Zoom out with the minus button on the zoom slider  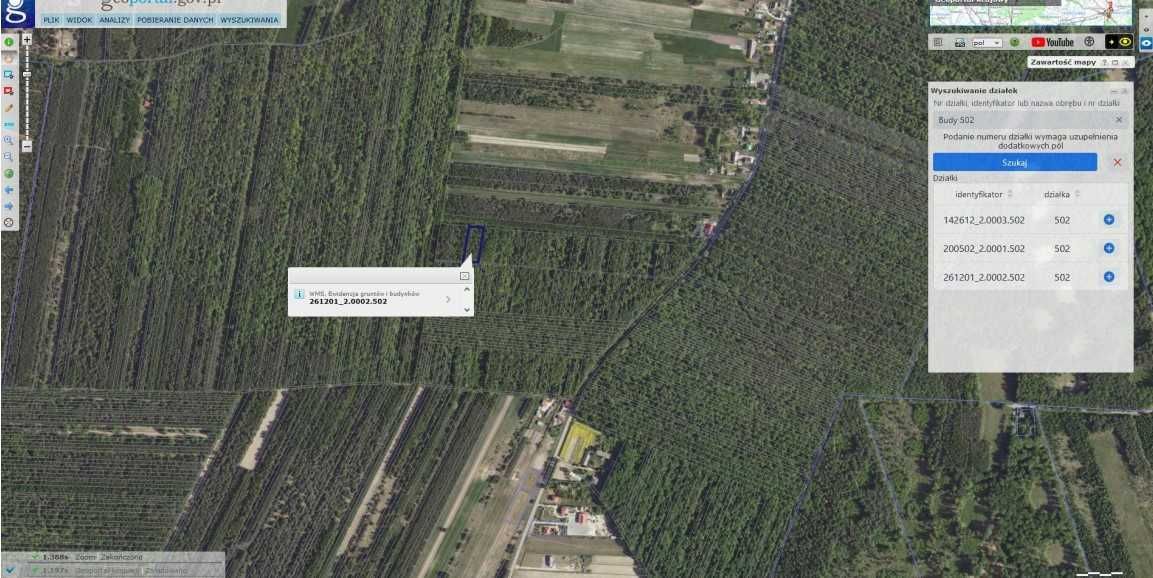point(27,146)
